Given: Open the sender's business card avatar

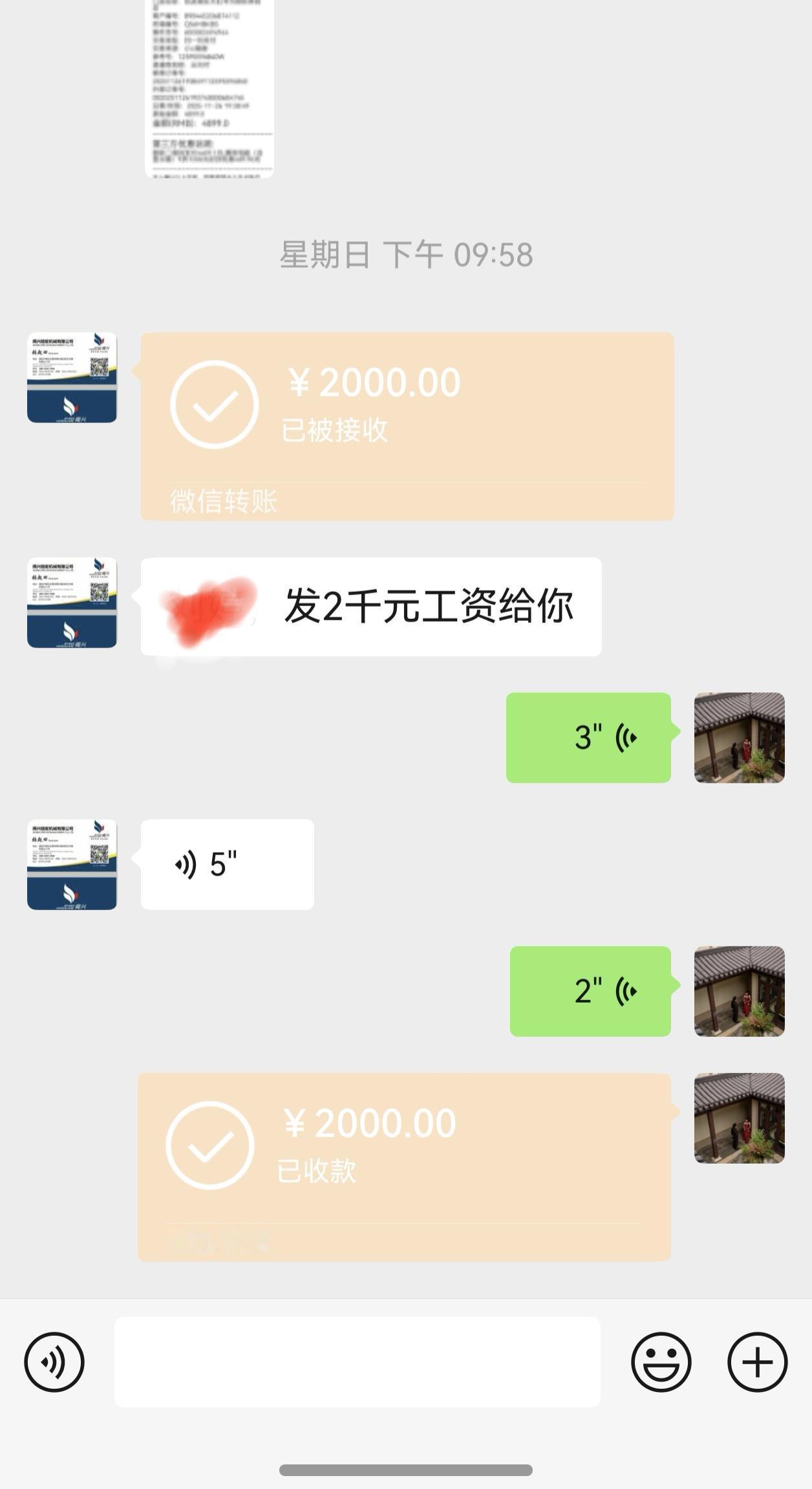Looking at the screenshot, I should 71,378.
